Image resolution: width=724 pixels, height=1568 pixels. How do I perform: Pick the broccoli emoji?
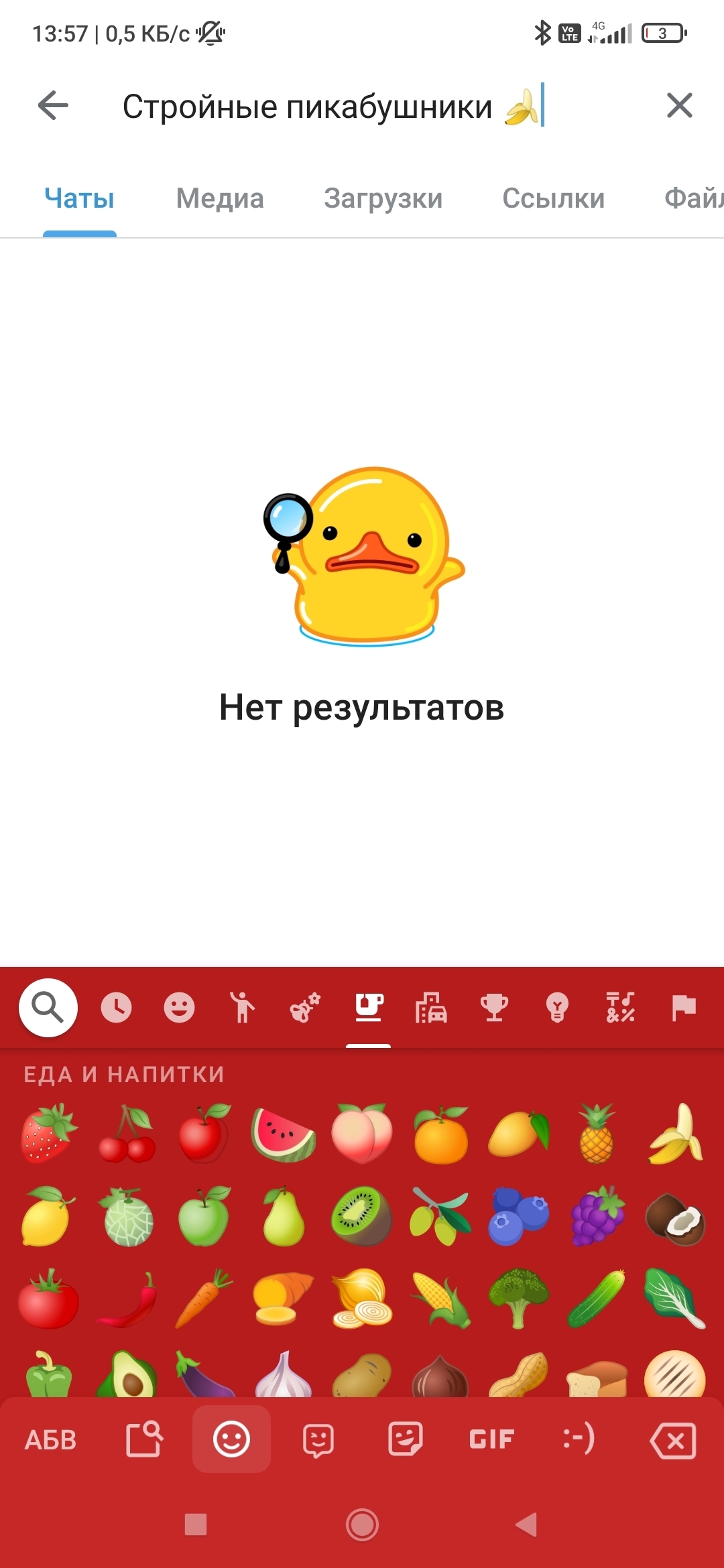pos(518,1298)
